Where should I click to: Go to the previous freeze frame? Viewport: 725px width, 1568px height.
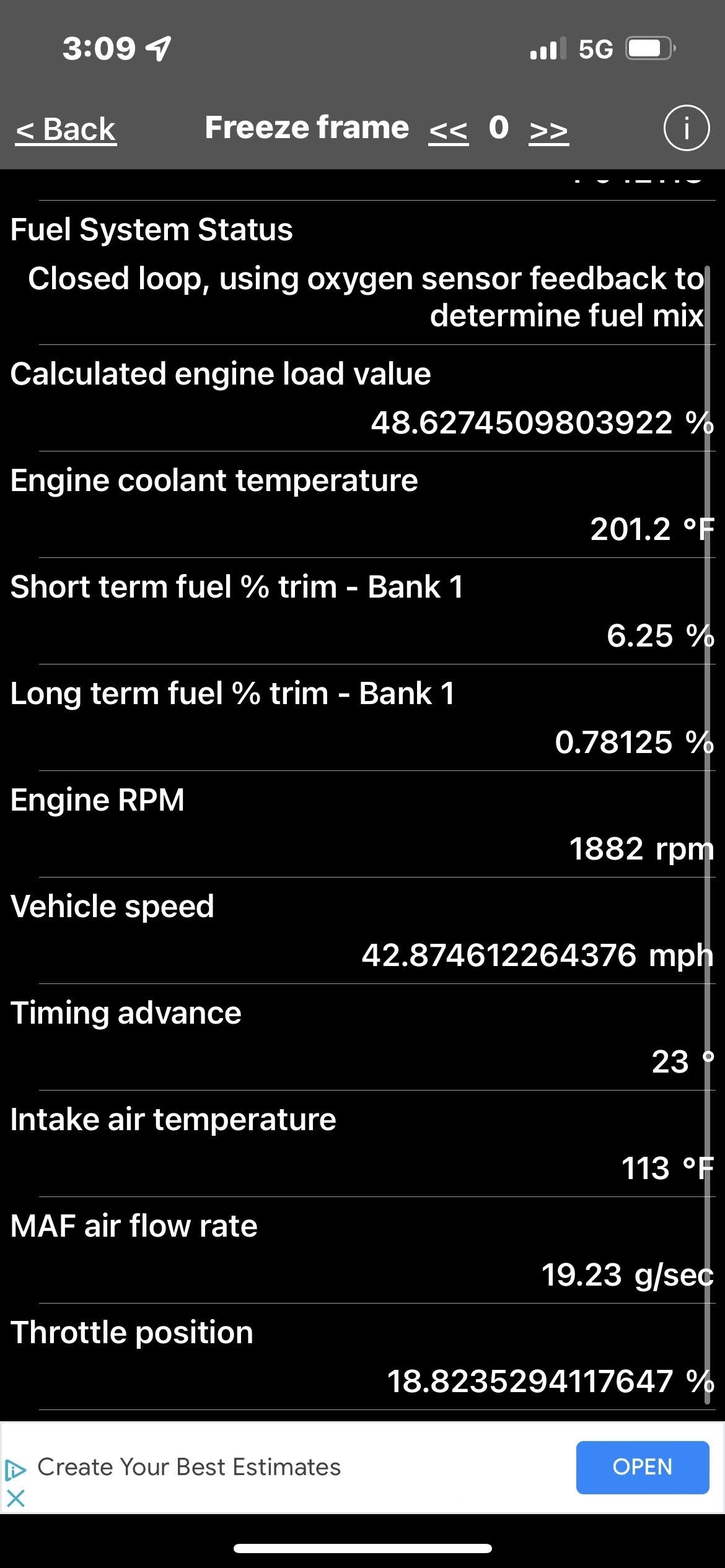448,130
